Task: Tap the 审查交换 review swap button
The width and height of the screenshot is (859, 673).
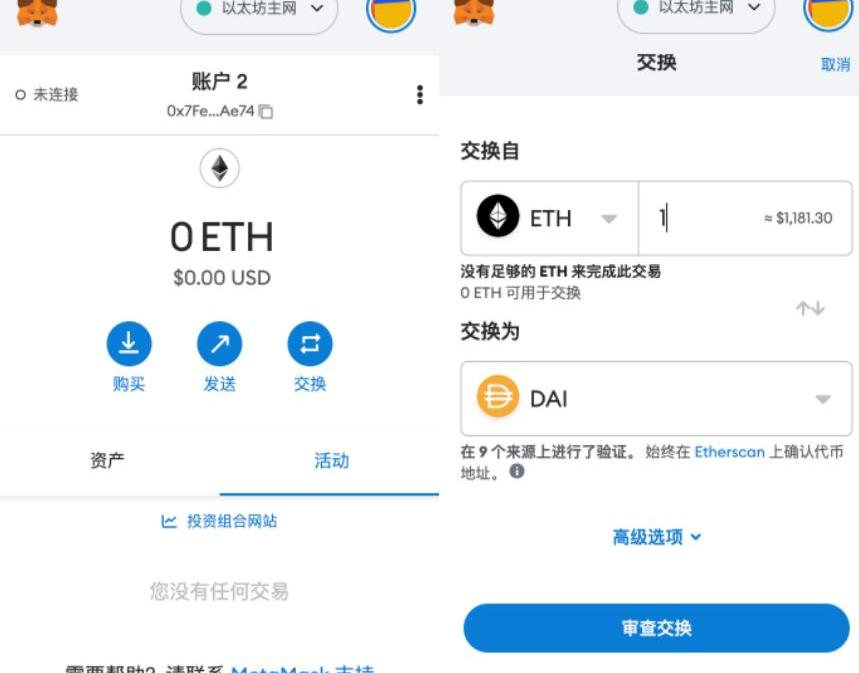Action: 656,628
